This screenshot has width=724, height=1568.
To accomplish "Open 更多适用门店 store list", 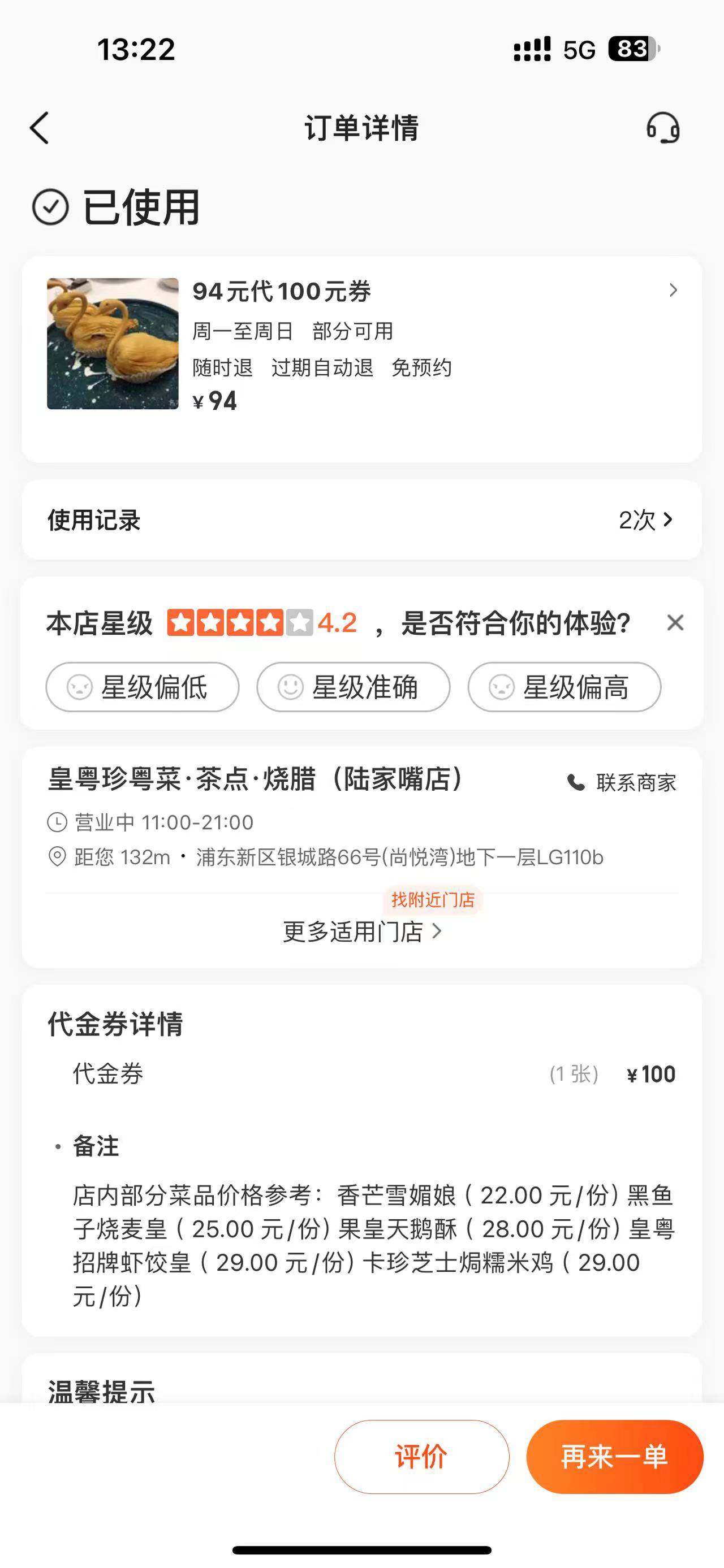I will [361, 932].
